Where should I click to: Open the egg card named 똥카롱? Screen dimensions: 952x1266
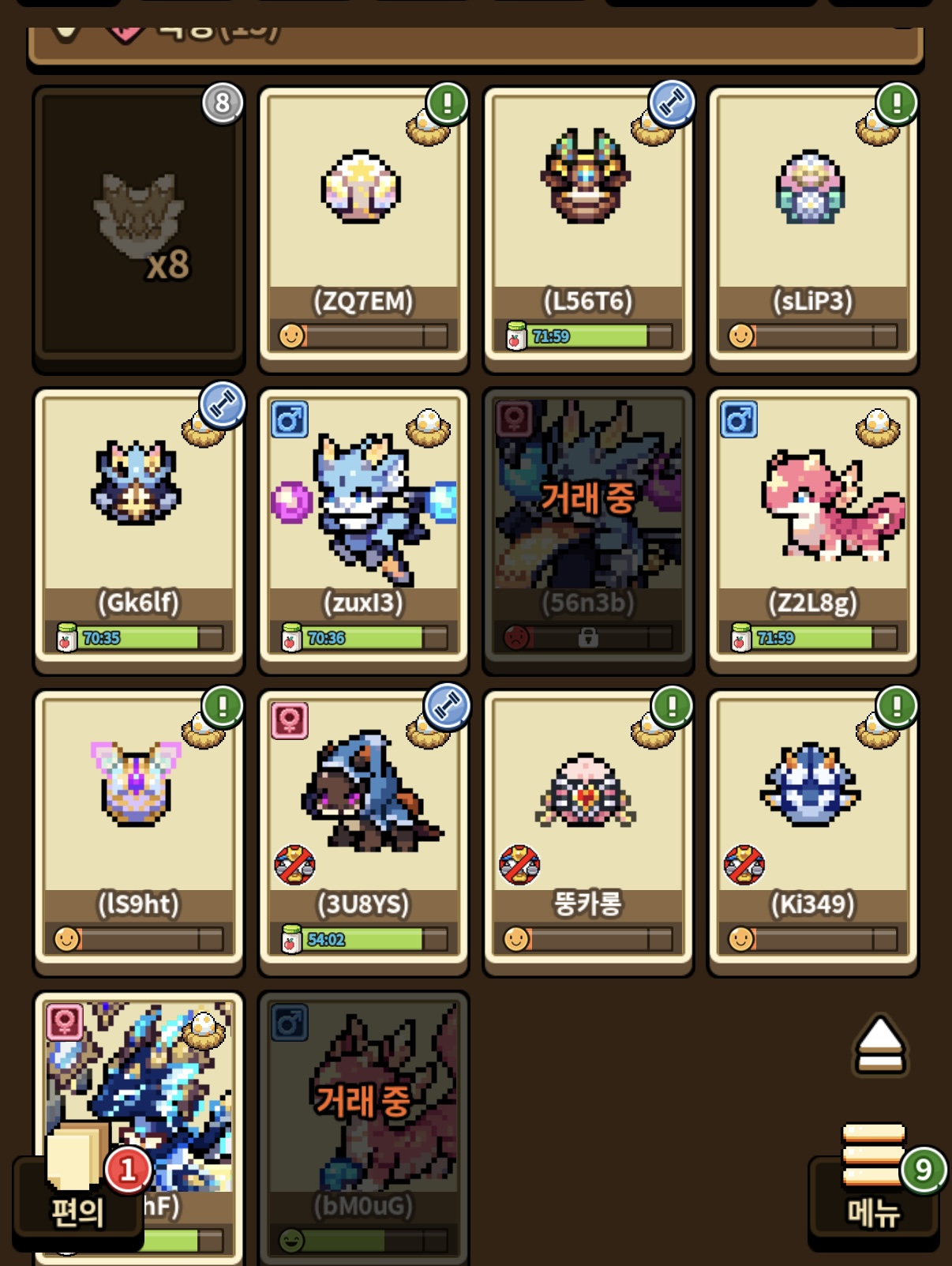(587, 832)
